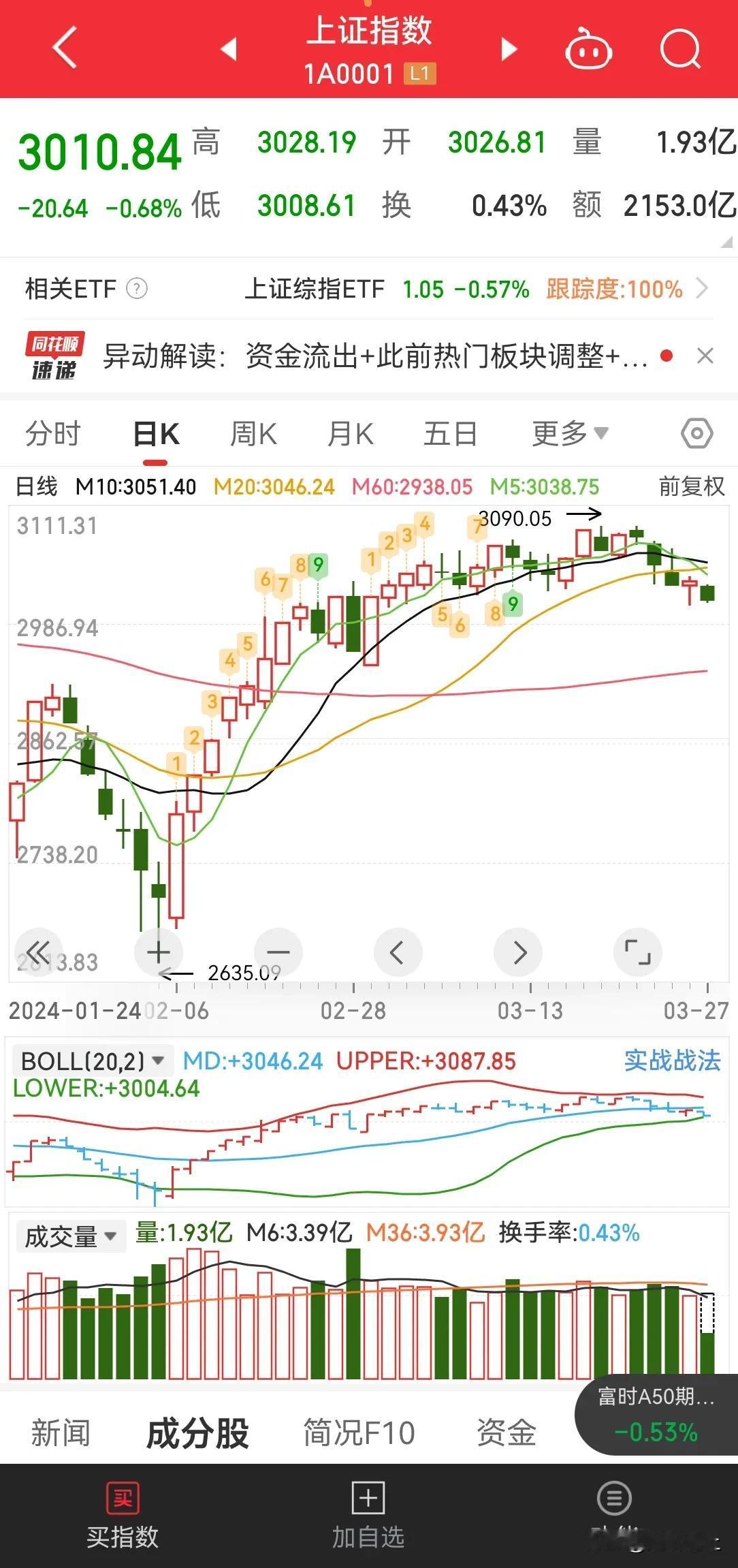This screenshot has height=1568, width=738.
Task: Switch to the previous index with left triangle
Action: point(229,49)
